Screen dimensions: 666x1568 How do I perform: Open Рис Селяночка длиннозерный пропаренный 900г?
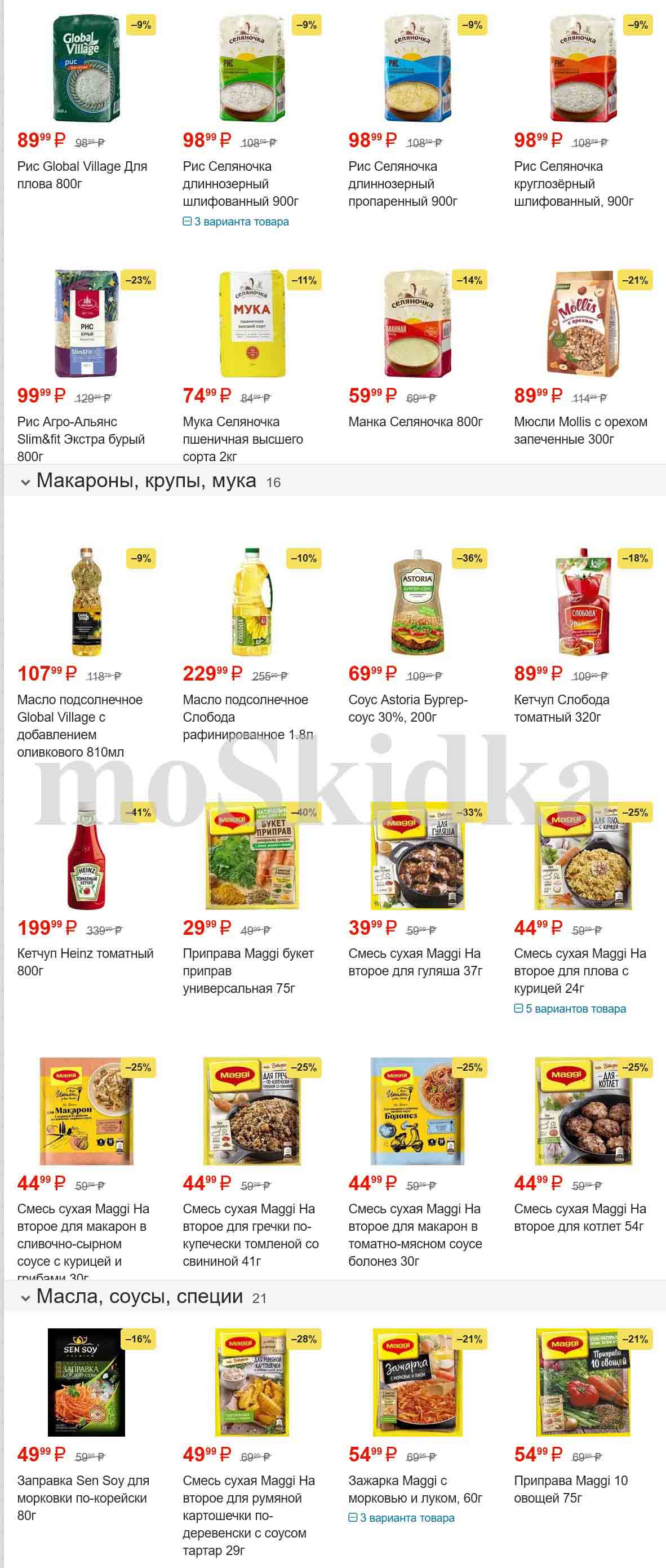403,183
